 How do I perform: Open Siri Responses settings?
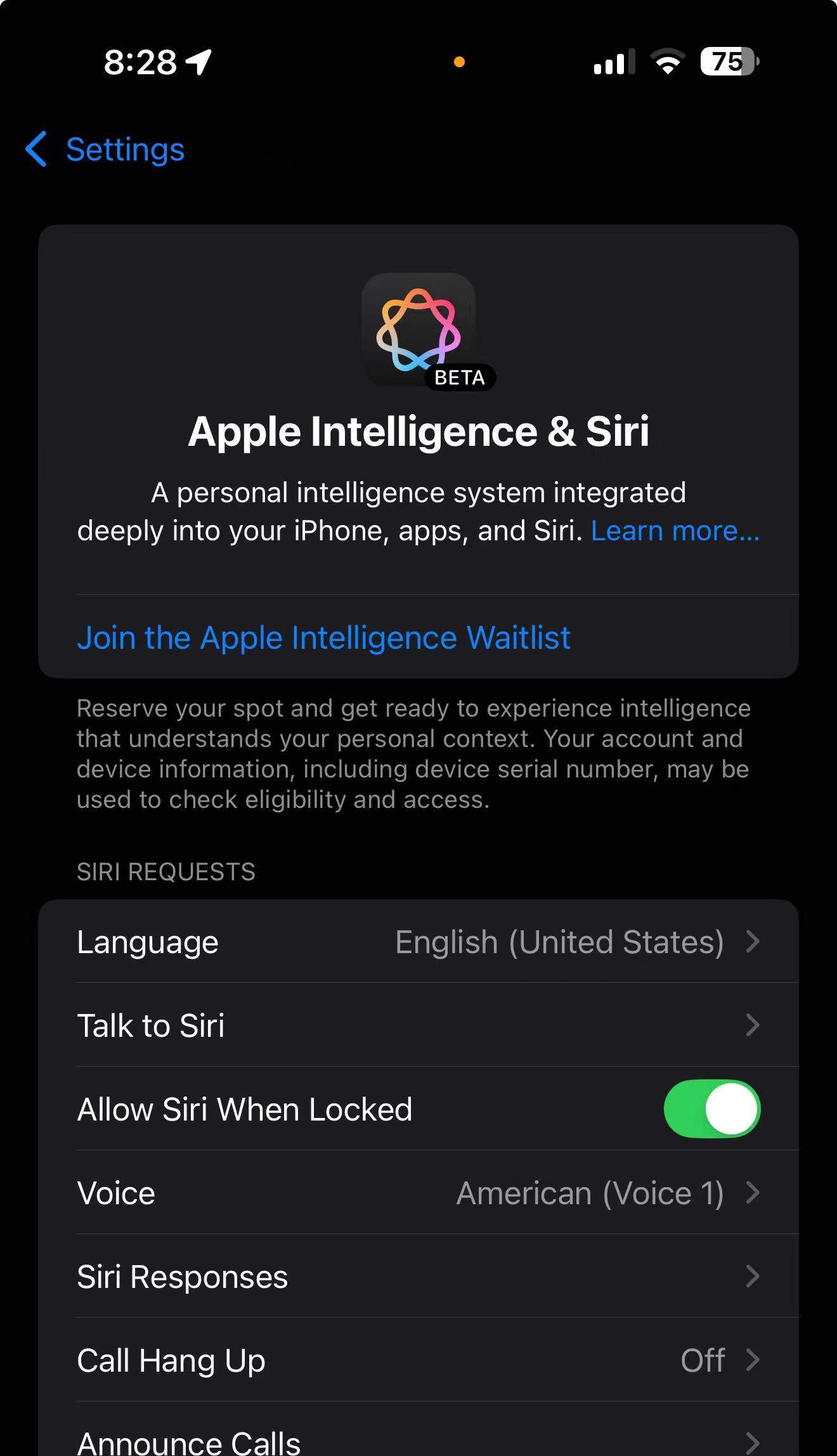point(418,1277)
